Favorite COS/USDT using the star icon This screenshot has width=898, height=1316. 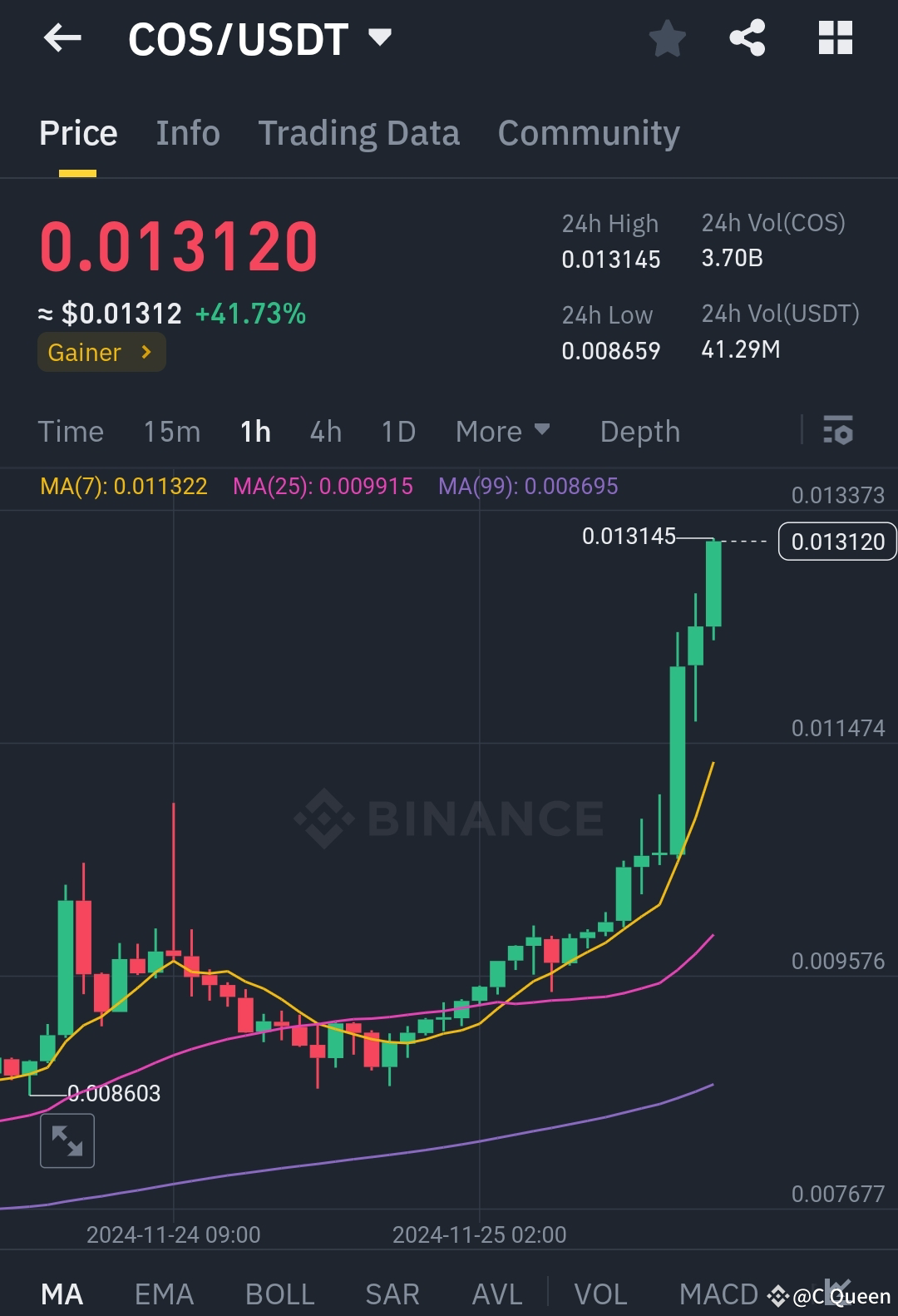(667, 38)
